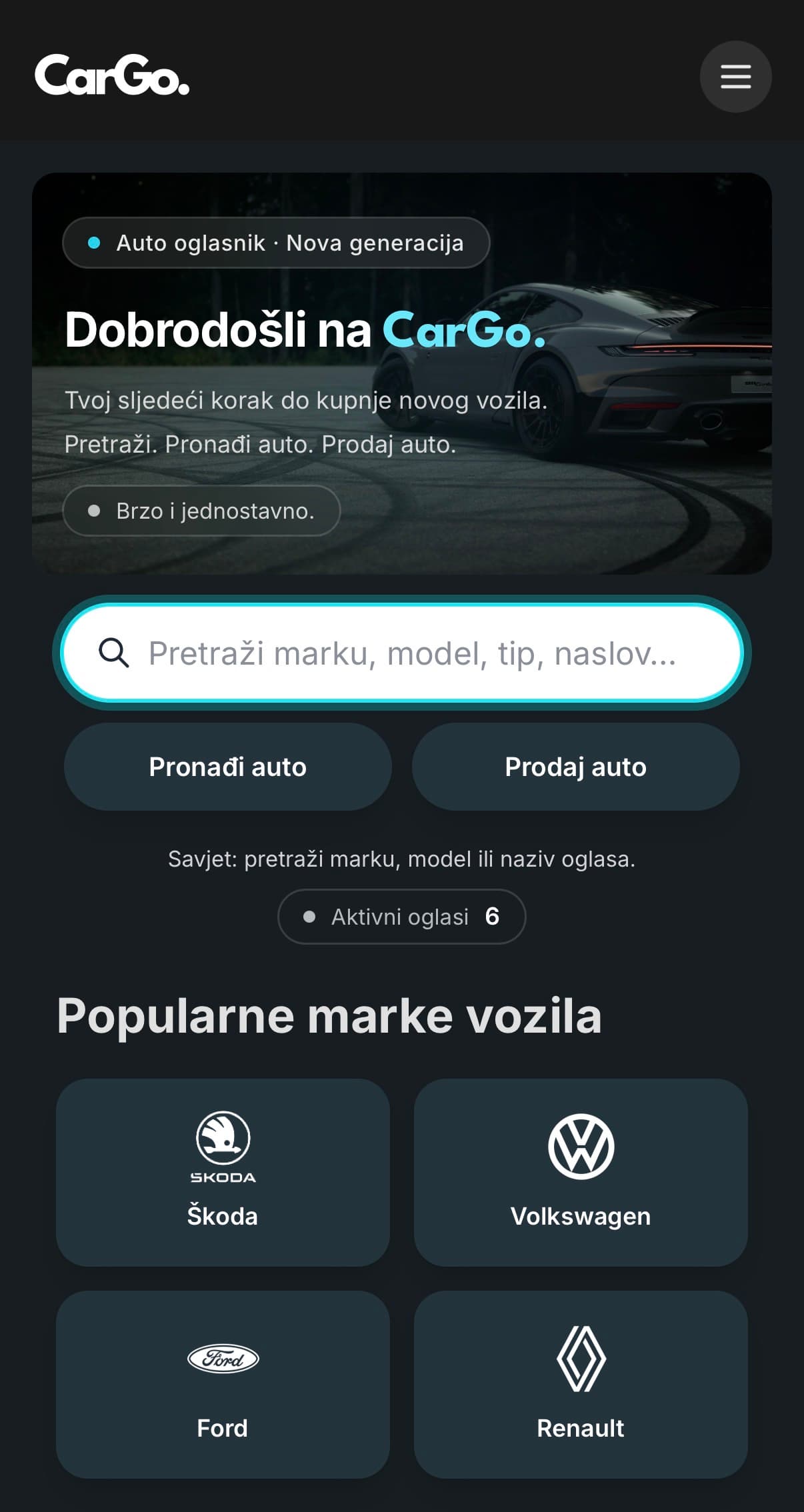Click the magnifying glass search icon
Viewport: 804px width, 1512px height.
click(x=115, y=654)
